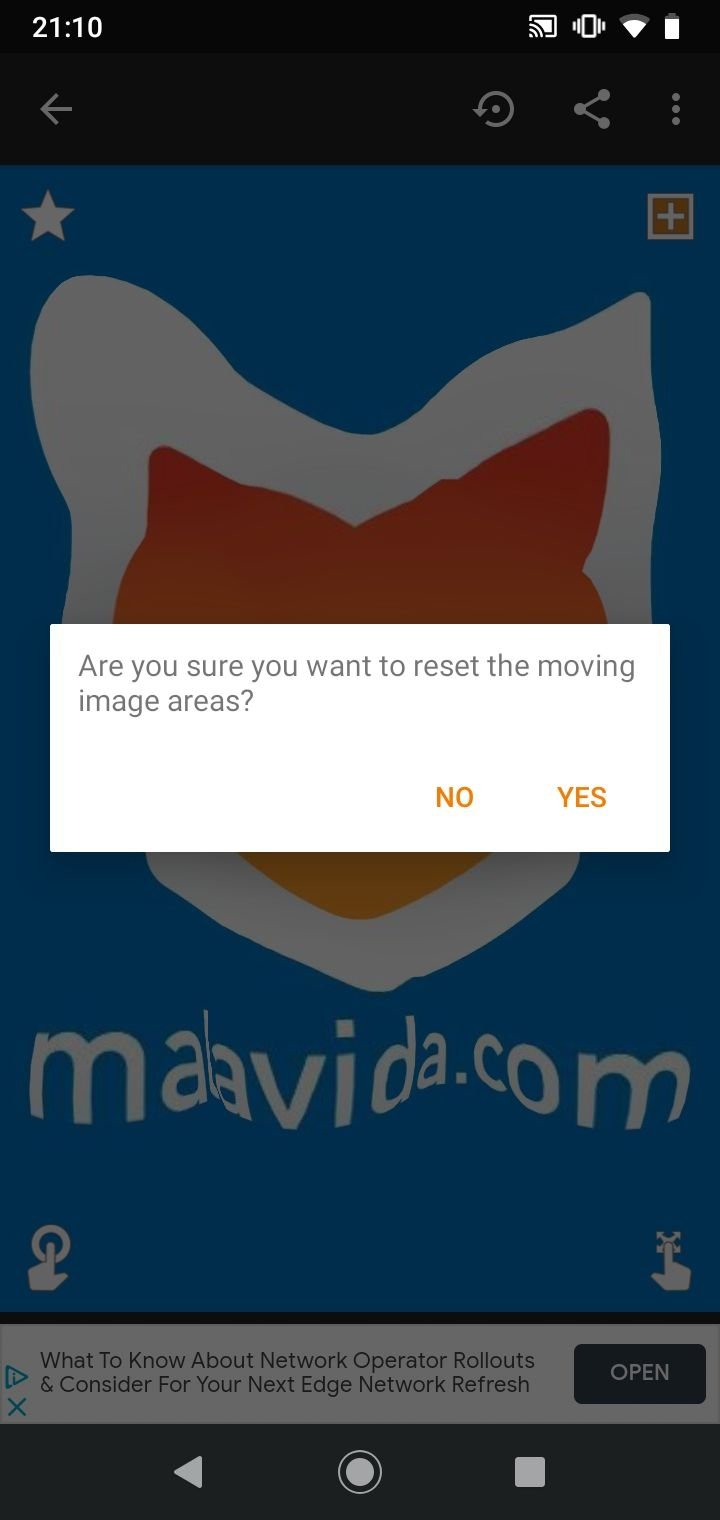Viewport: 720px width, 1520px height.
Task: Tap the back arrow in app bar
Action: pos(56,110)
